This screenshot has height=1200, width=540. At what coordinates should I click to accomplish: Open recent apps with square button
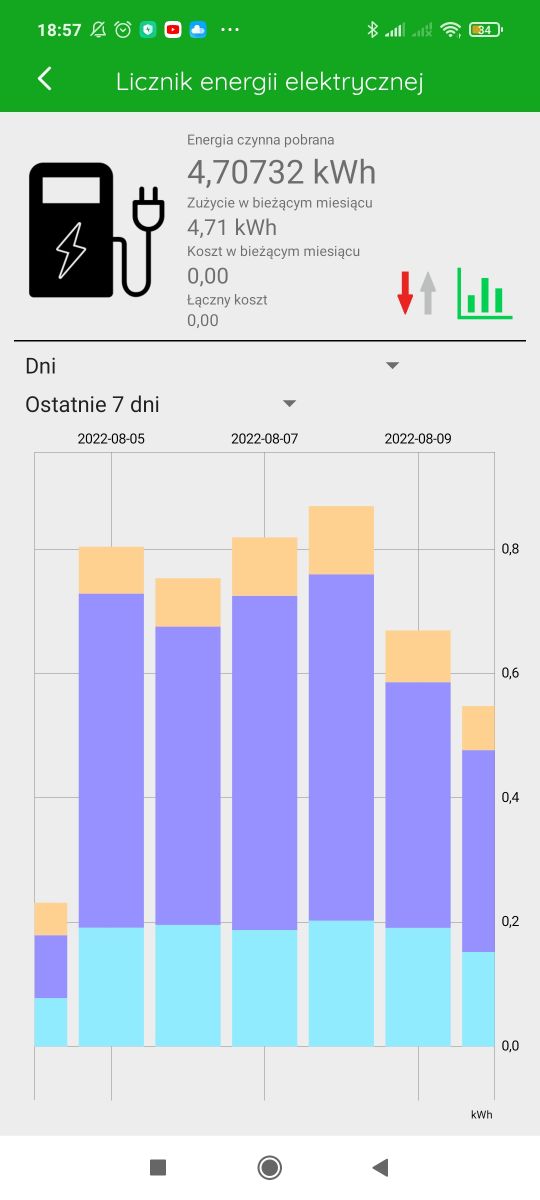[157, 1167]
